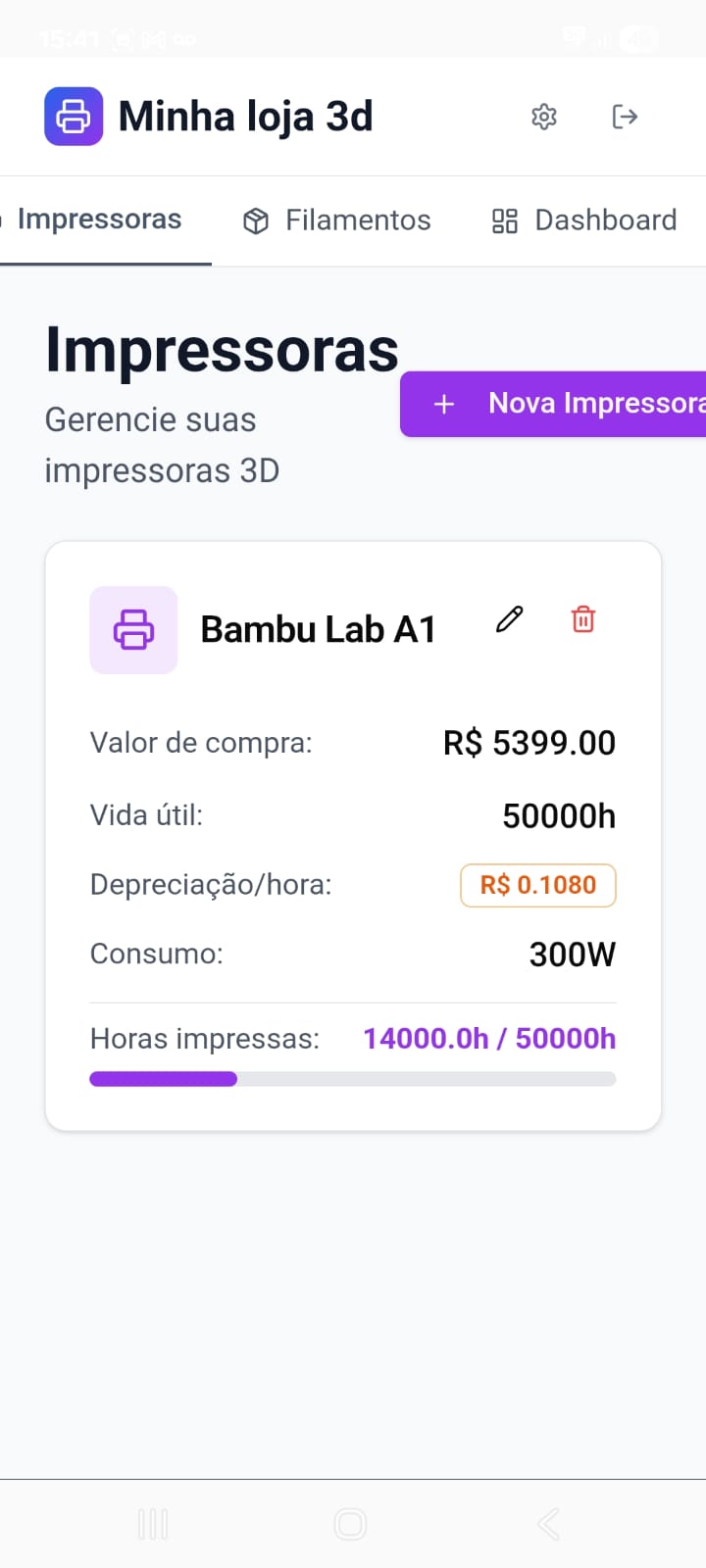The width and height of the screenshot is (706, 1568).
Task: Tap the home button in navigation bar
Action: point(350,1524)
